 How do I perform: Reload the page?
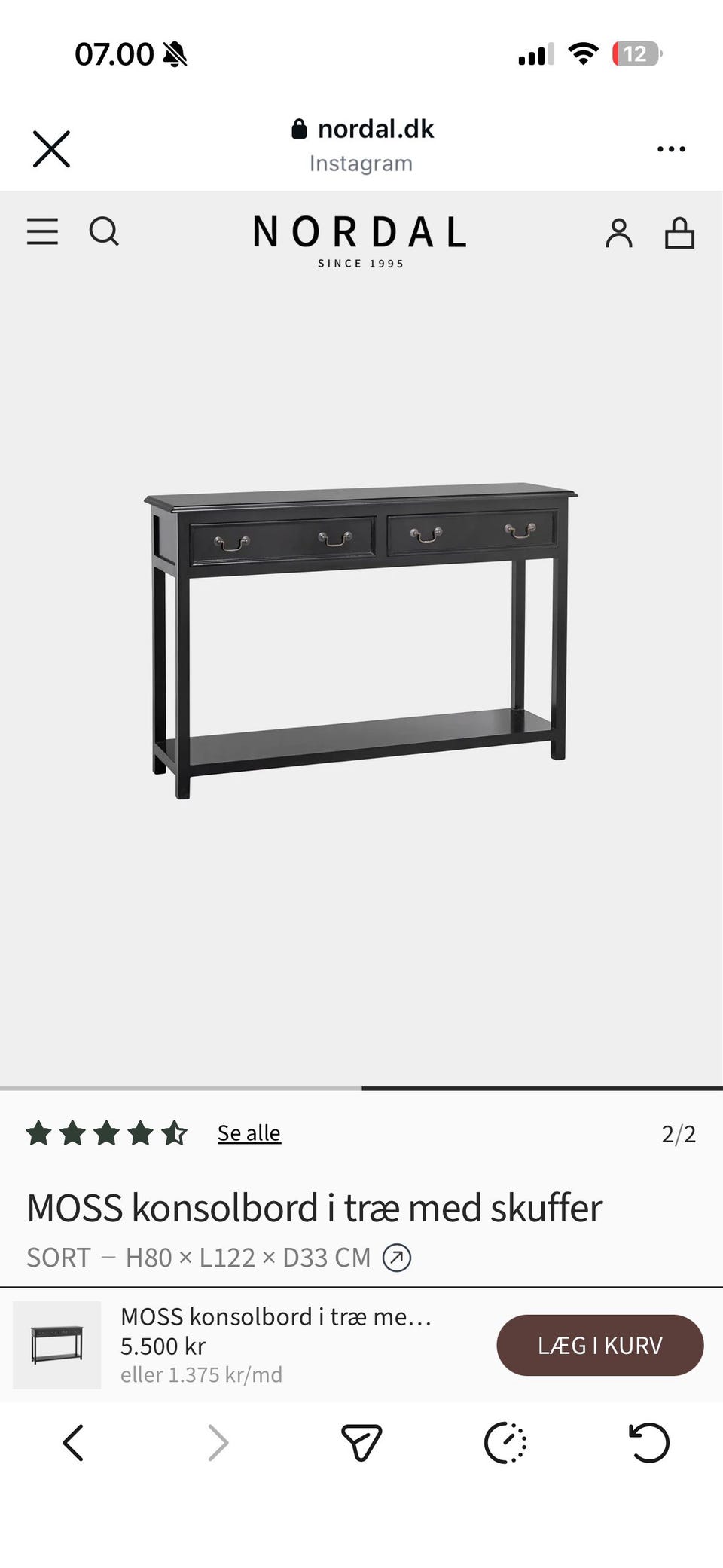point(648,1443)
